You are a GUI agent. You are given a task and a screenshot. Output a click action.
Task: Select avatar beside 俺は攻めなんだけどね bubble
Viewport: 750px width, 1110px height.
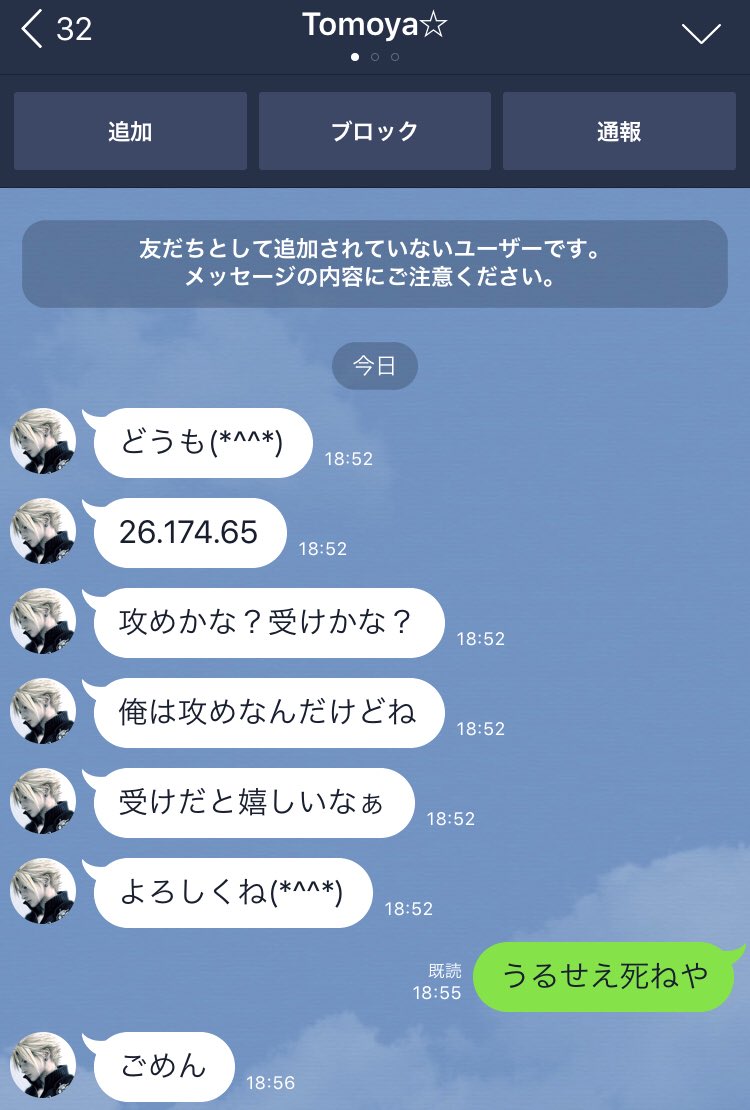pyautogui.click(x=43, y=712)
